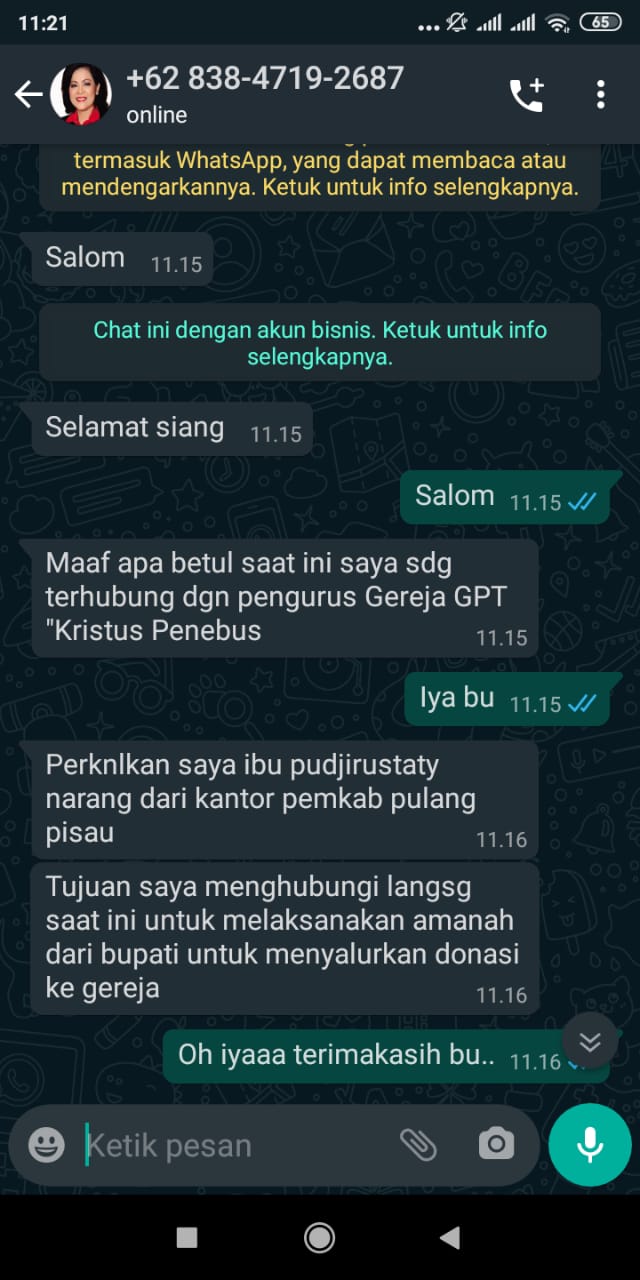Jump to latest message with down arrows
This screenshot has height=1280, width=640.
(x=590, y=1043)
